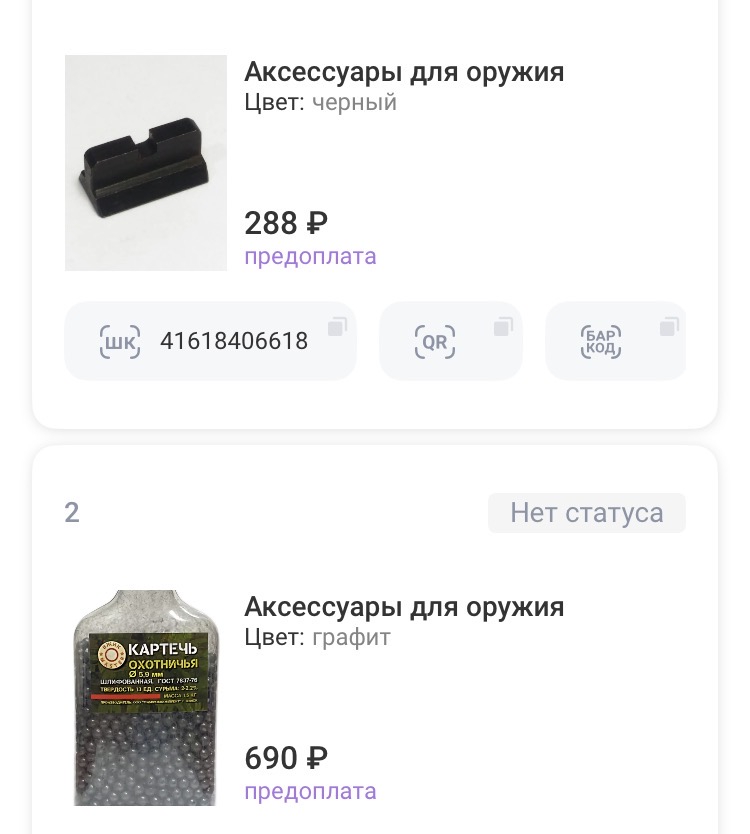Open the QR code chip
This screenshot has height=834, width=750.
436,341
